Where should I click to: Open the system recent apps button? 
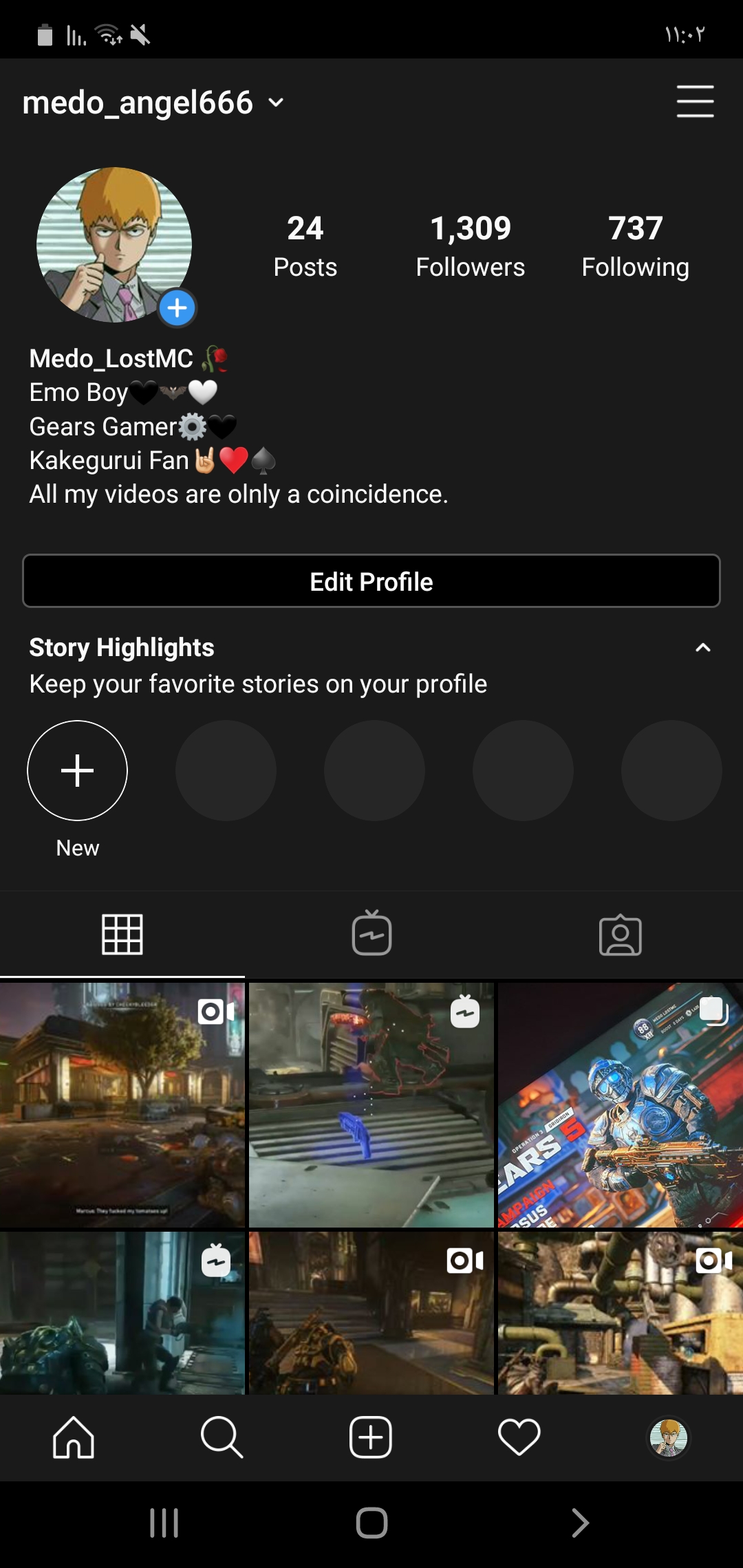[164, 1523]
